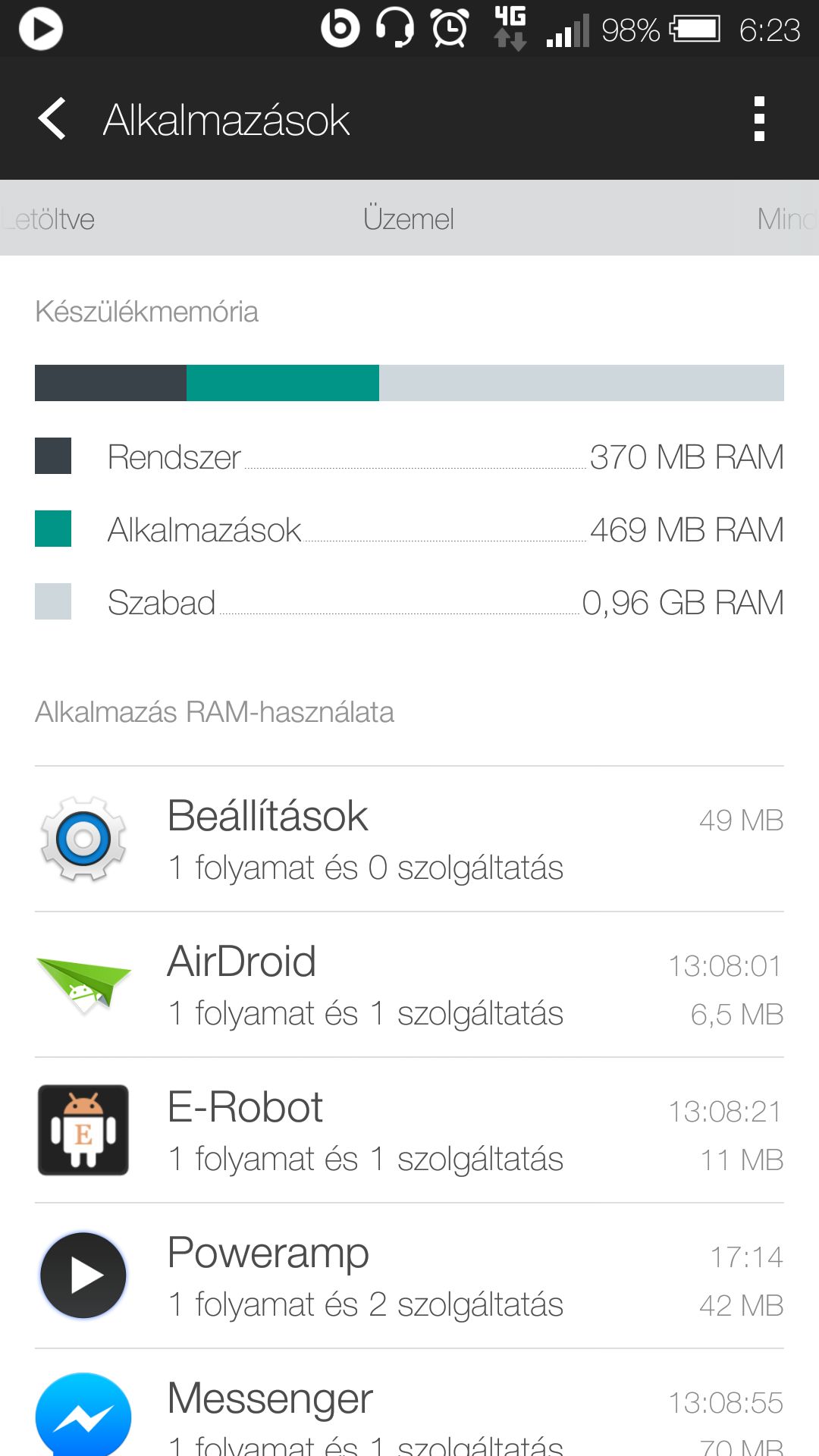Screen dimensions: 819x1456
Task: Open the three-dot overflow menu
Action: (x=759, y=119)
